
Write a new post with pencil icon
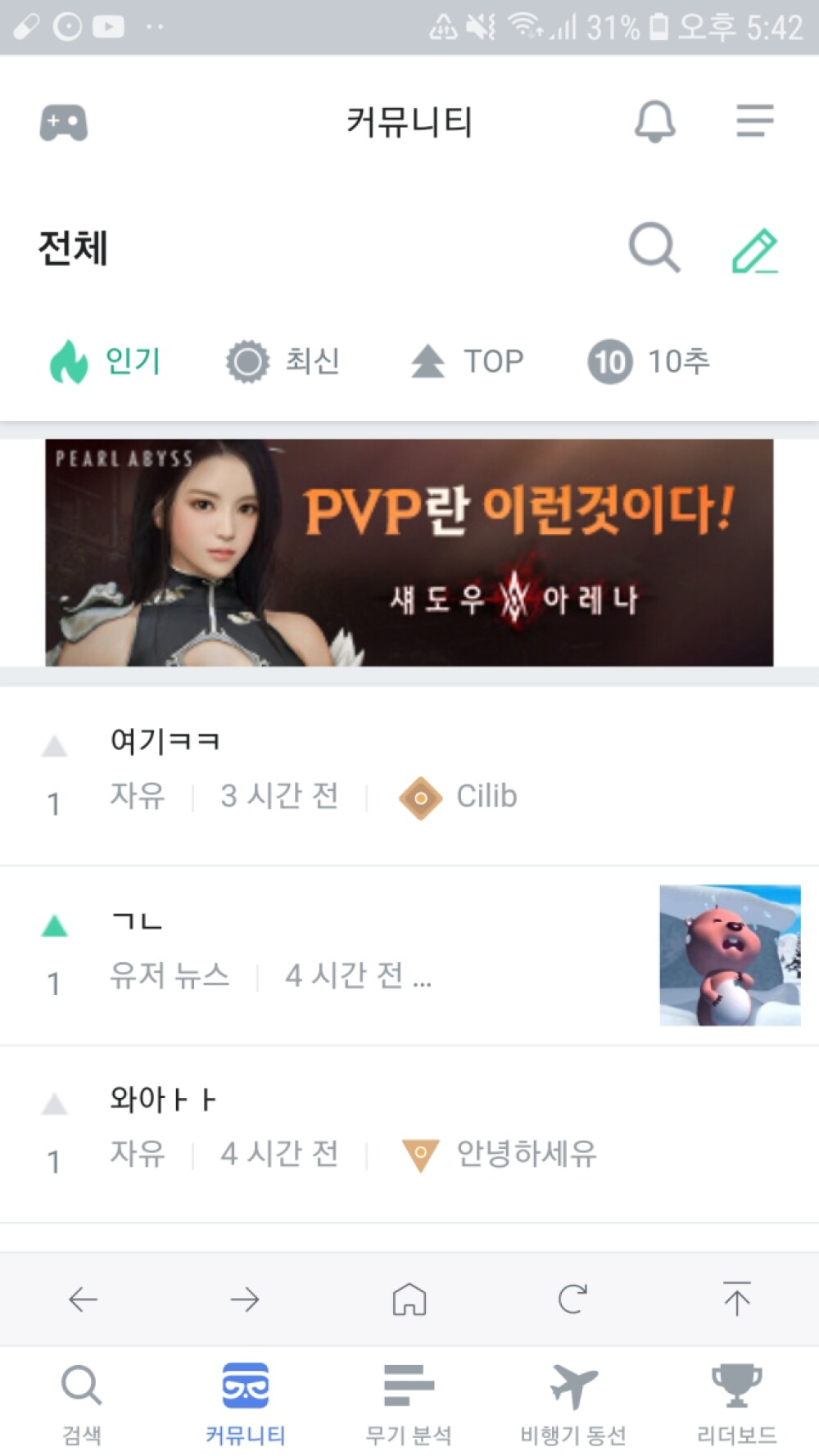[x=754, y=250]
